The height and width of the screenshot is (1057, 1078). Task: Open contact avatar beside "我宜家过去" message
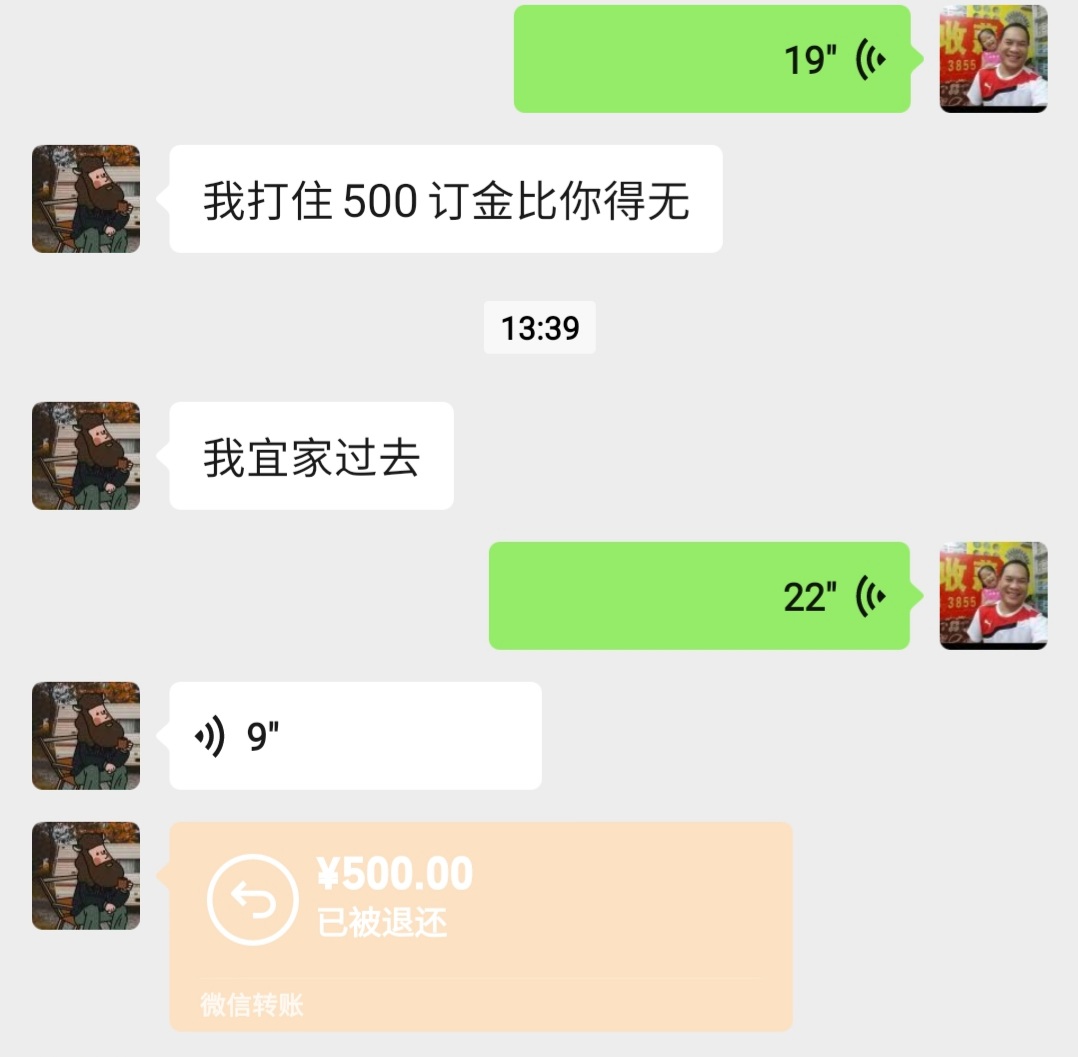86,456
